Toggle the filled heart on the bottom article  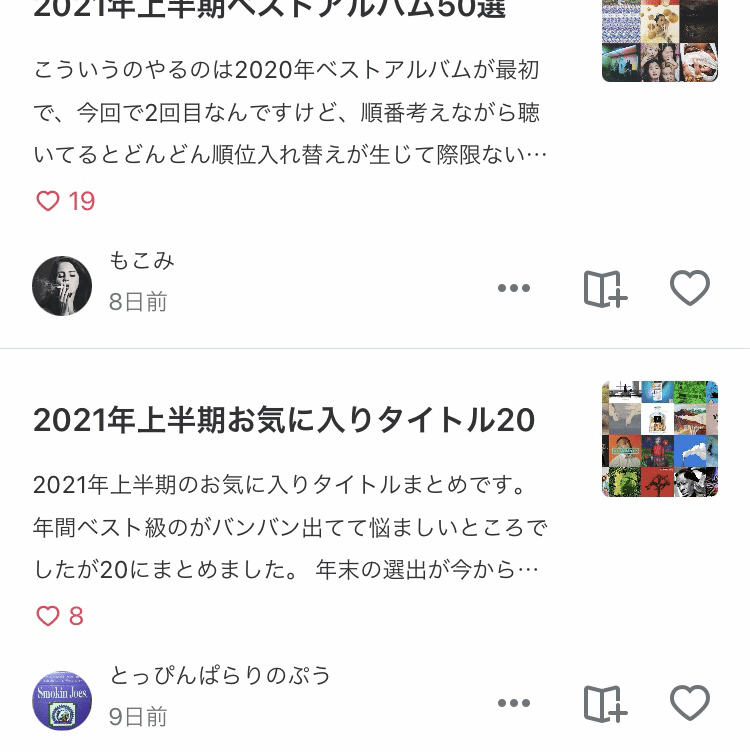click(690, 702)
